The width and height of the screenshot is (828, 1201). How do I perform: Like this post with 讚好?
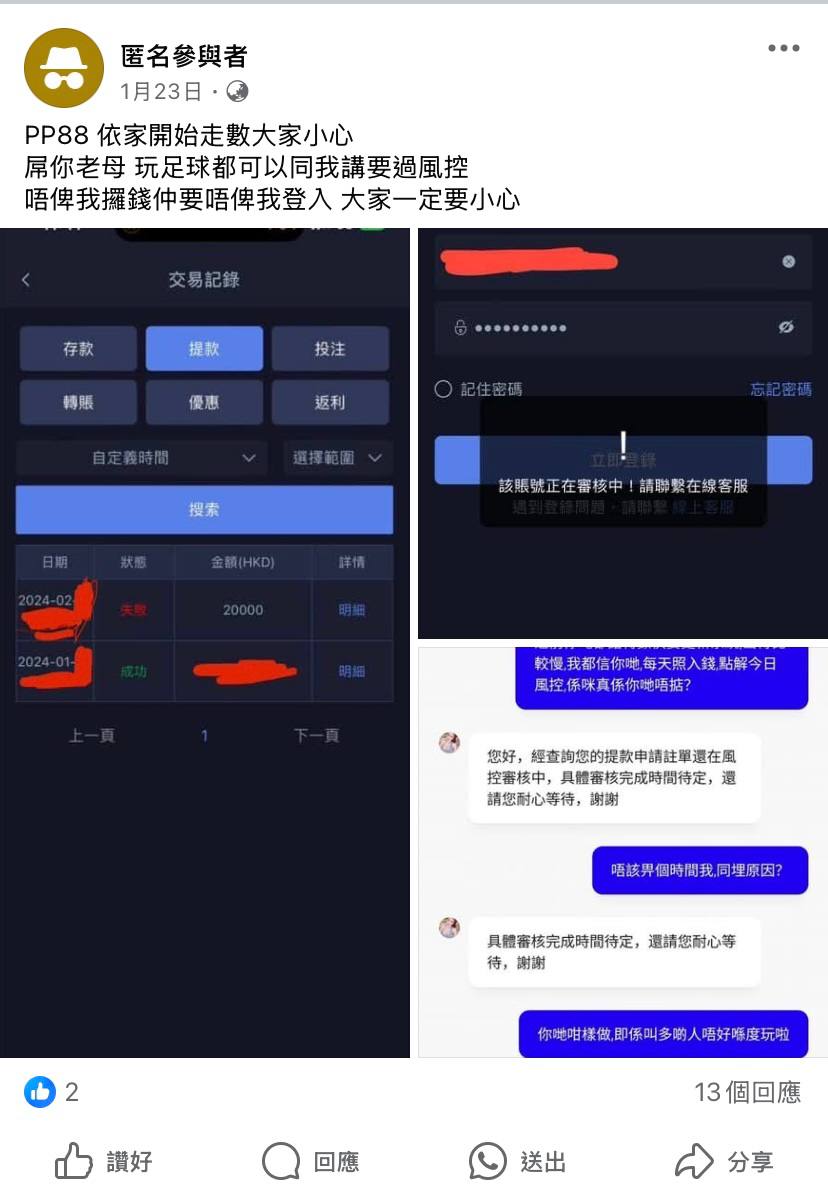[x=104, y=1161]
